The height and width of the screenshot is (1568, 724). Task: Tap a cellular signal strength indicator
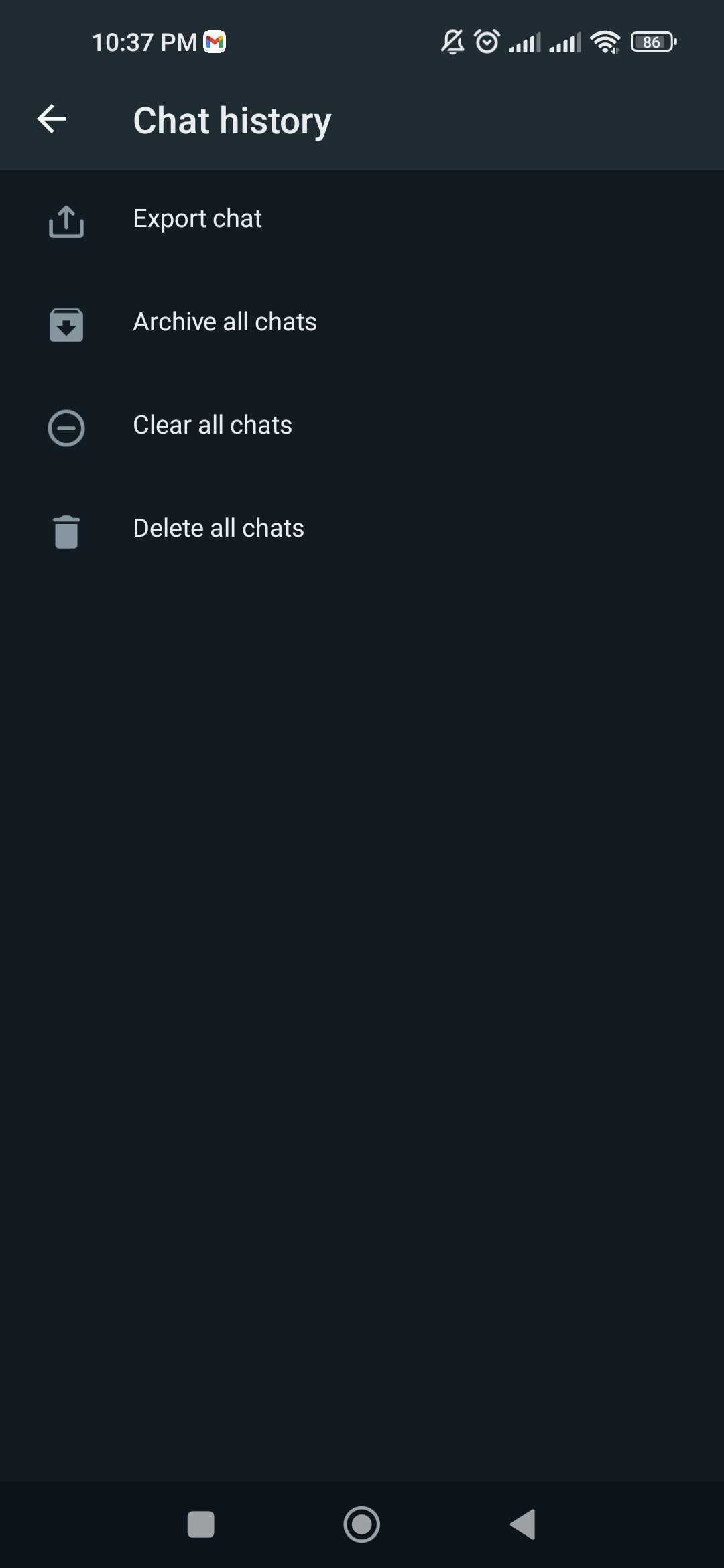pyautogui.click(x=525, y=42)
